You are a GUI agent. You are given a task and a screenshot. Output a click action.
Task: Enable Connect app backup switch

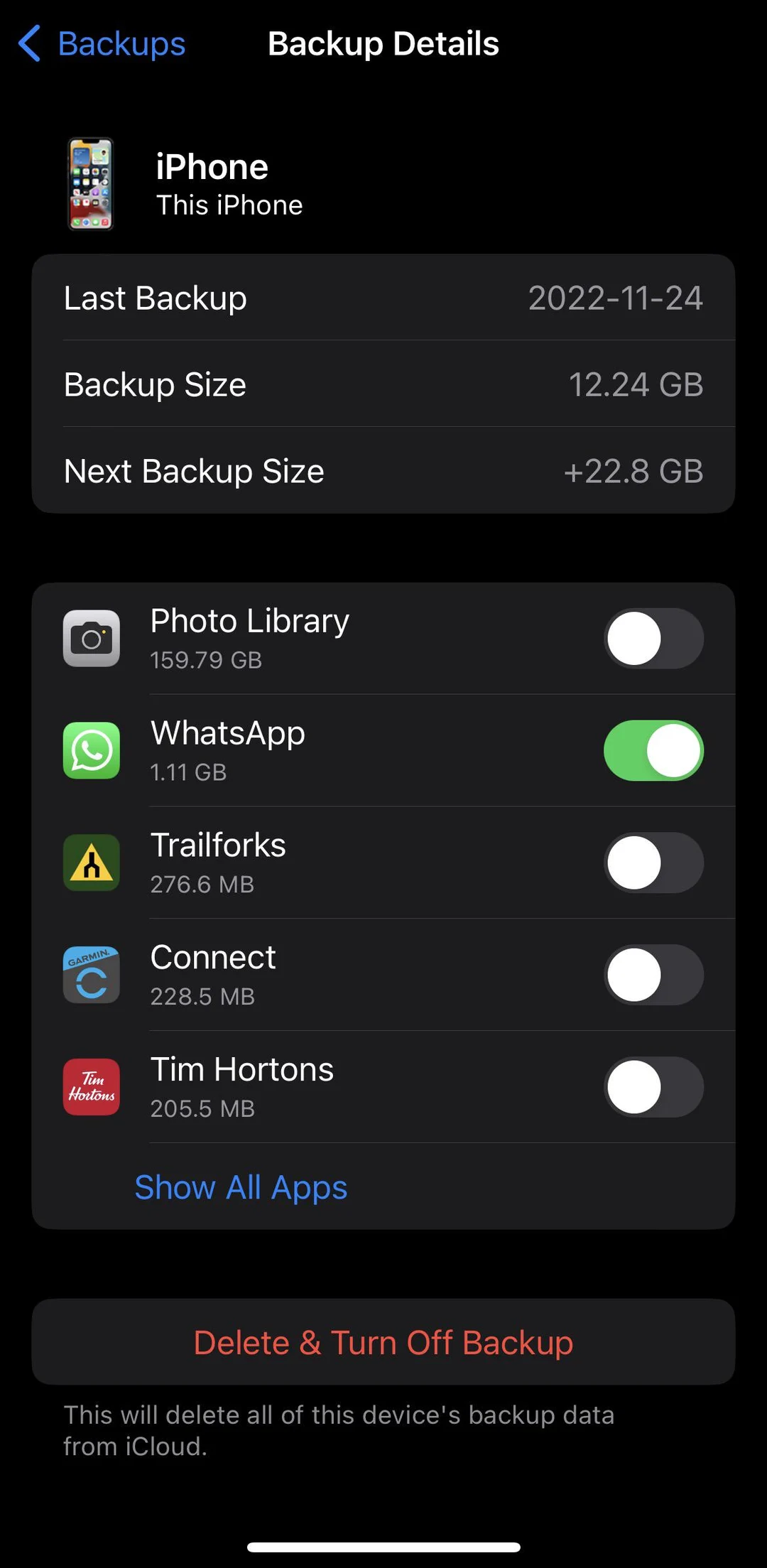tap(653, 975)
